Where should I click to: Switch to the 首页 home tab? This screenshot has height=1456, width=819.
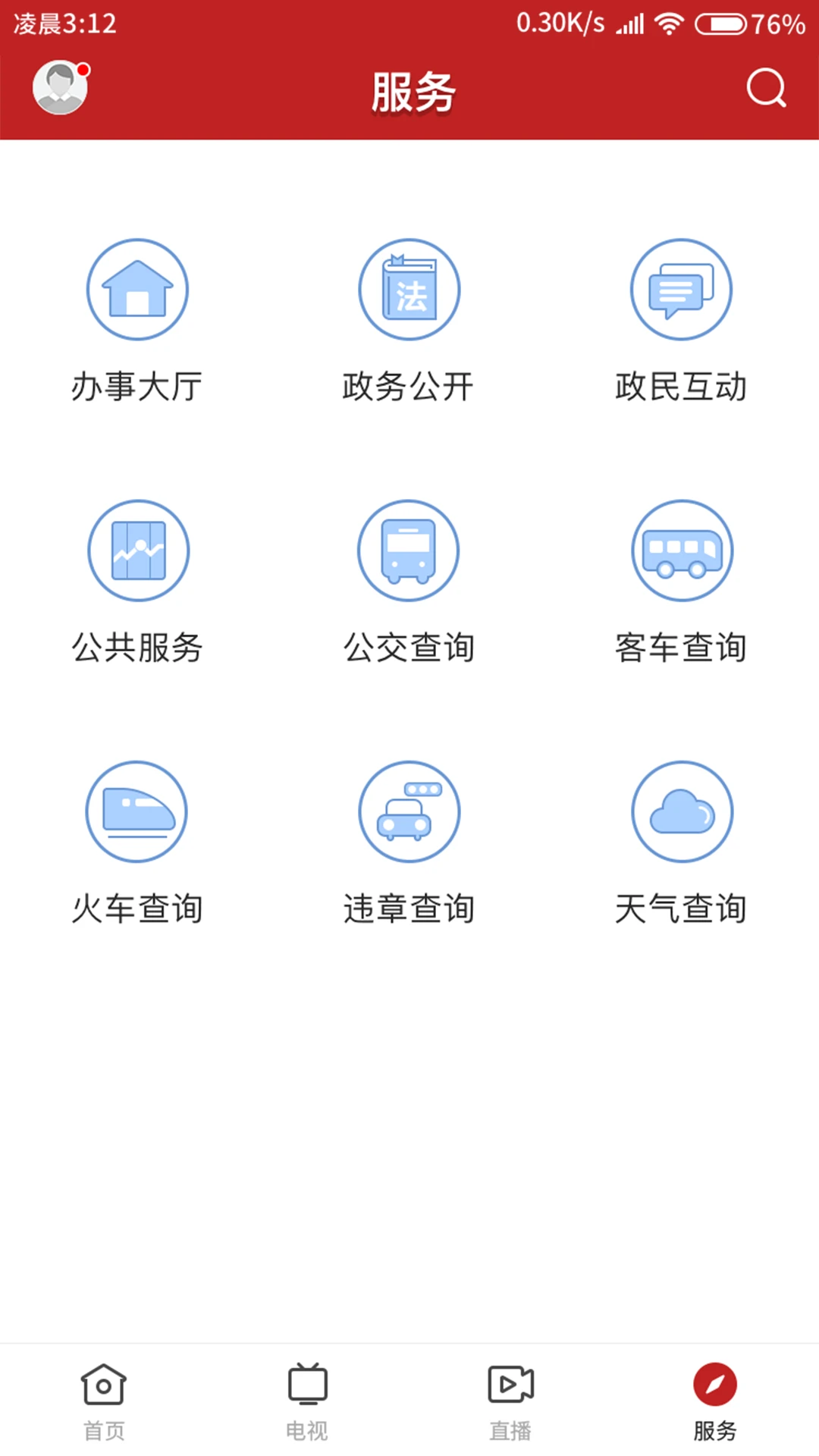tap(102, 1403)
